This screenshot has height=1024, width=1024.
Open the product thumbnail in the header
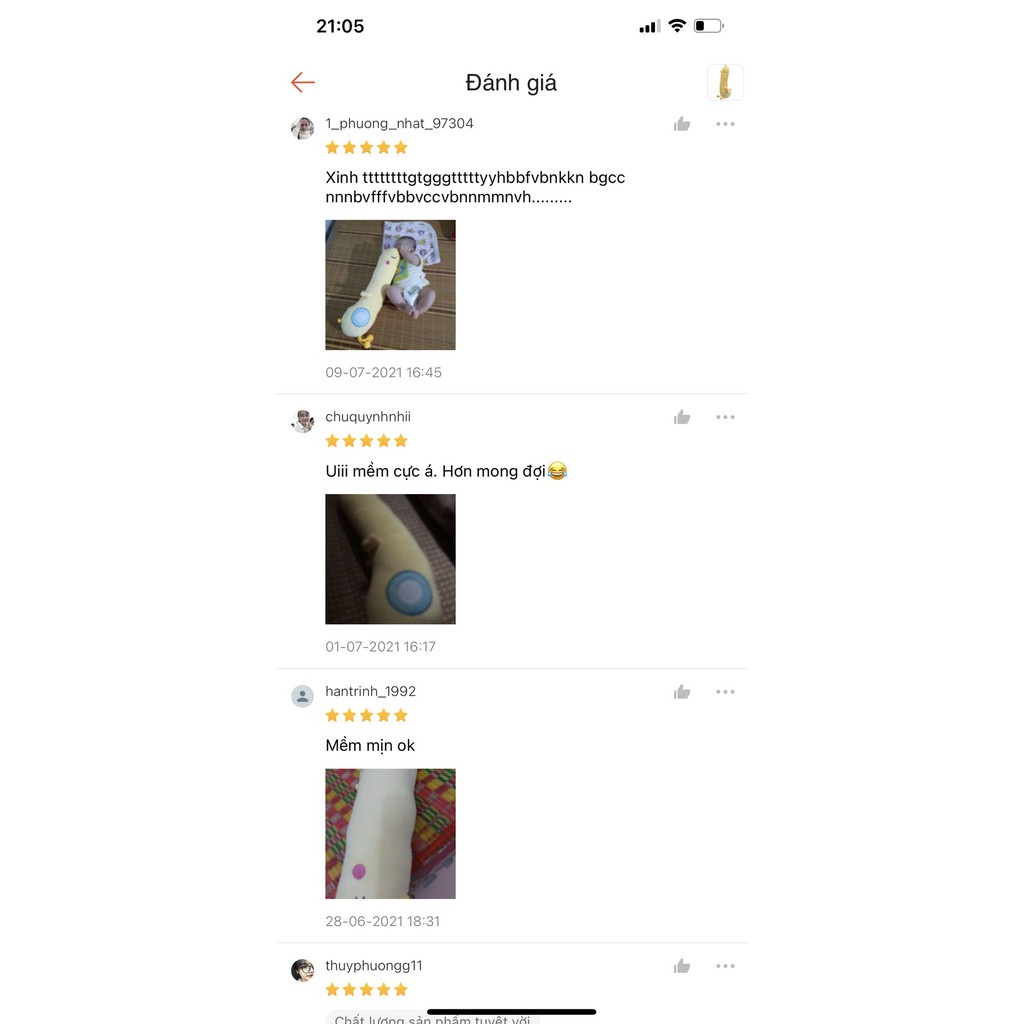725,83
